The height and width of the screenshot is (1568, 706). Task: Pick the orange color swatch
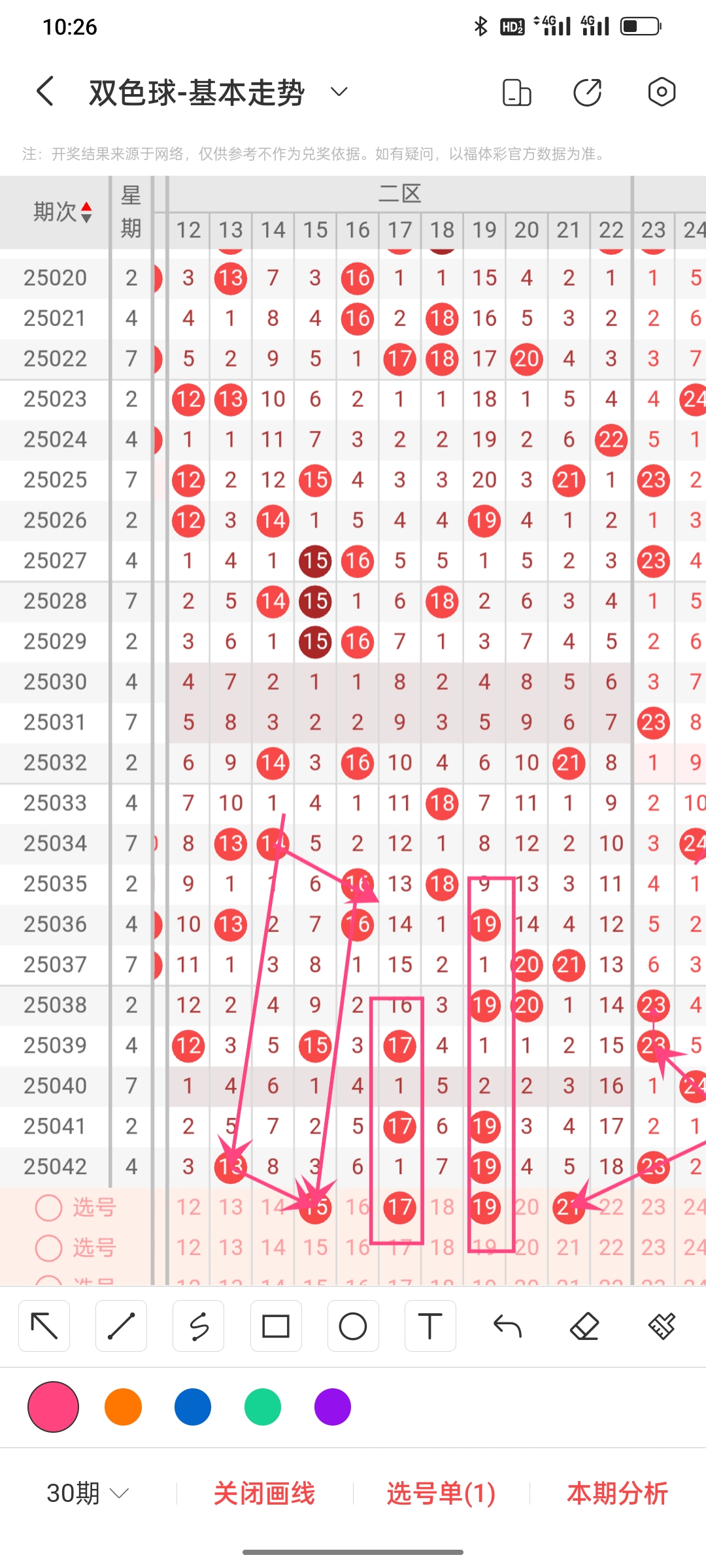pos(123,1407)
